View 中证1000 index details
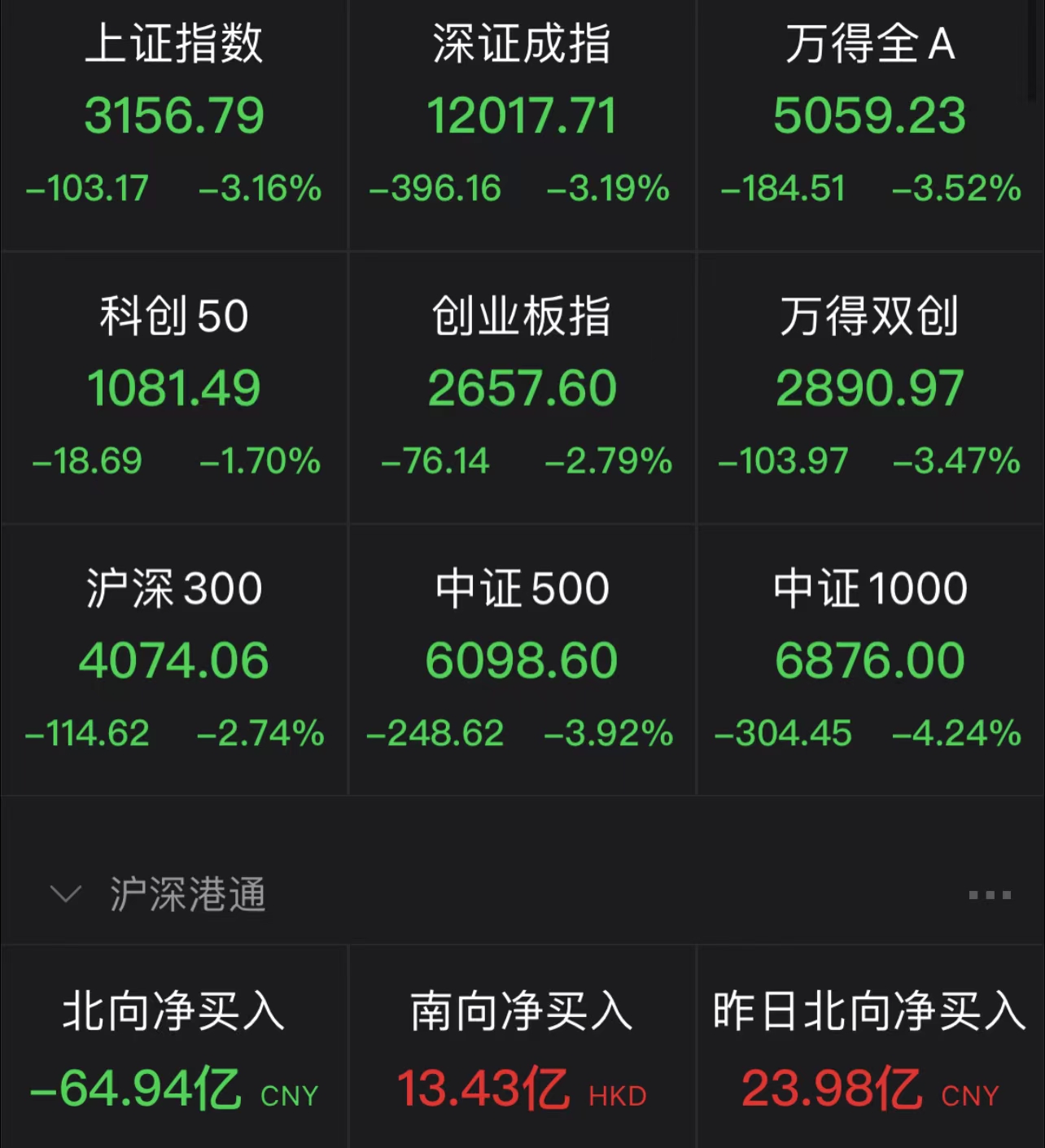Screen dimensions: 1045x1148 click(870, 659)
